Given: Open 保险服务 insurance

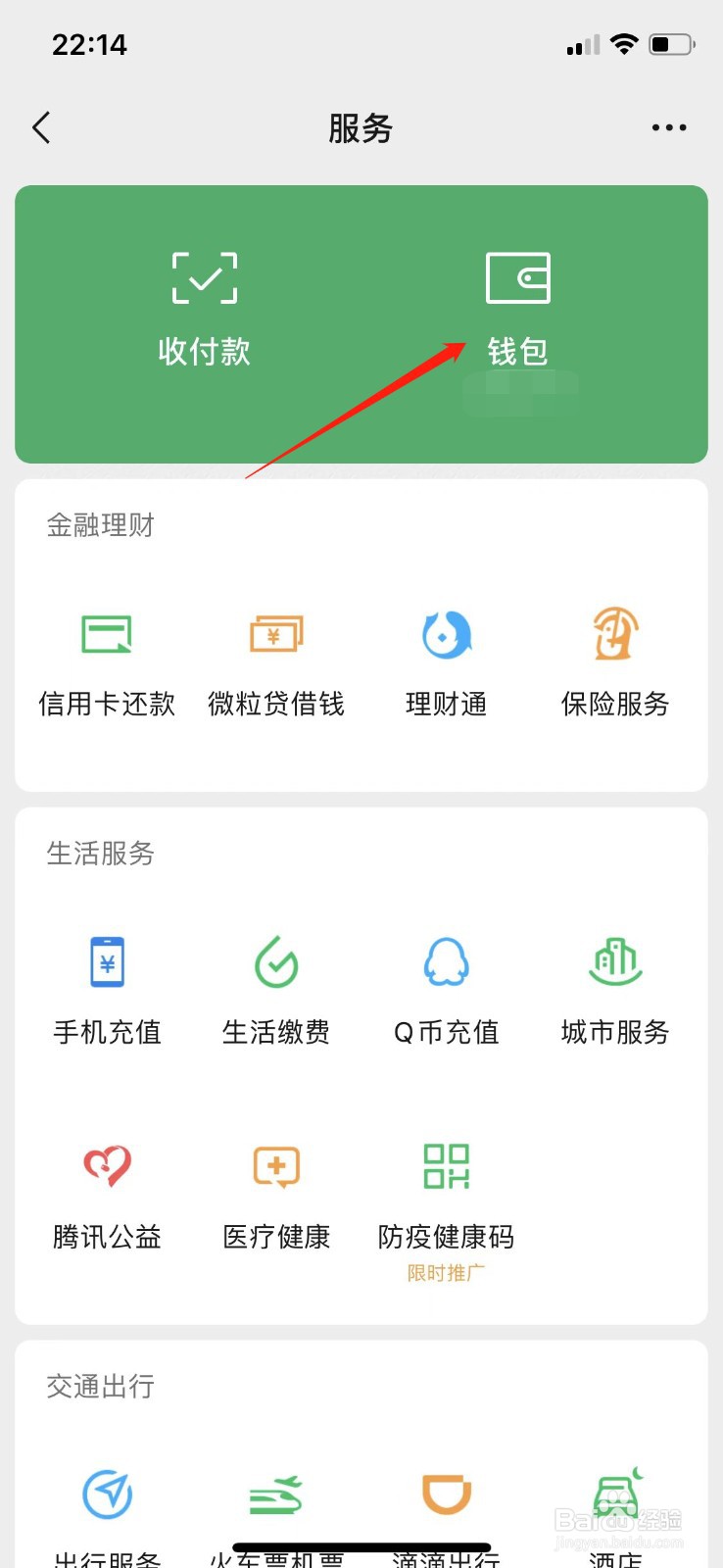Looking at the screenshot, I should [614, 661].
